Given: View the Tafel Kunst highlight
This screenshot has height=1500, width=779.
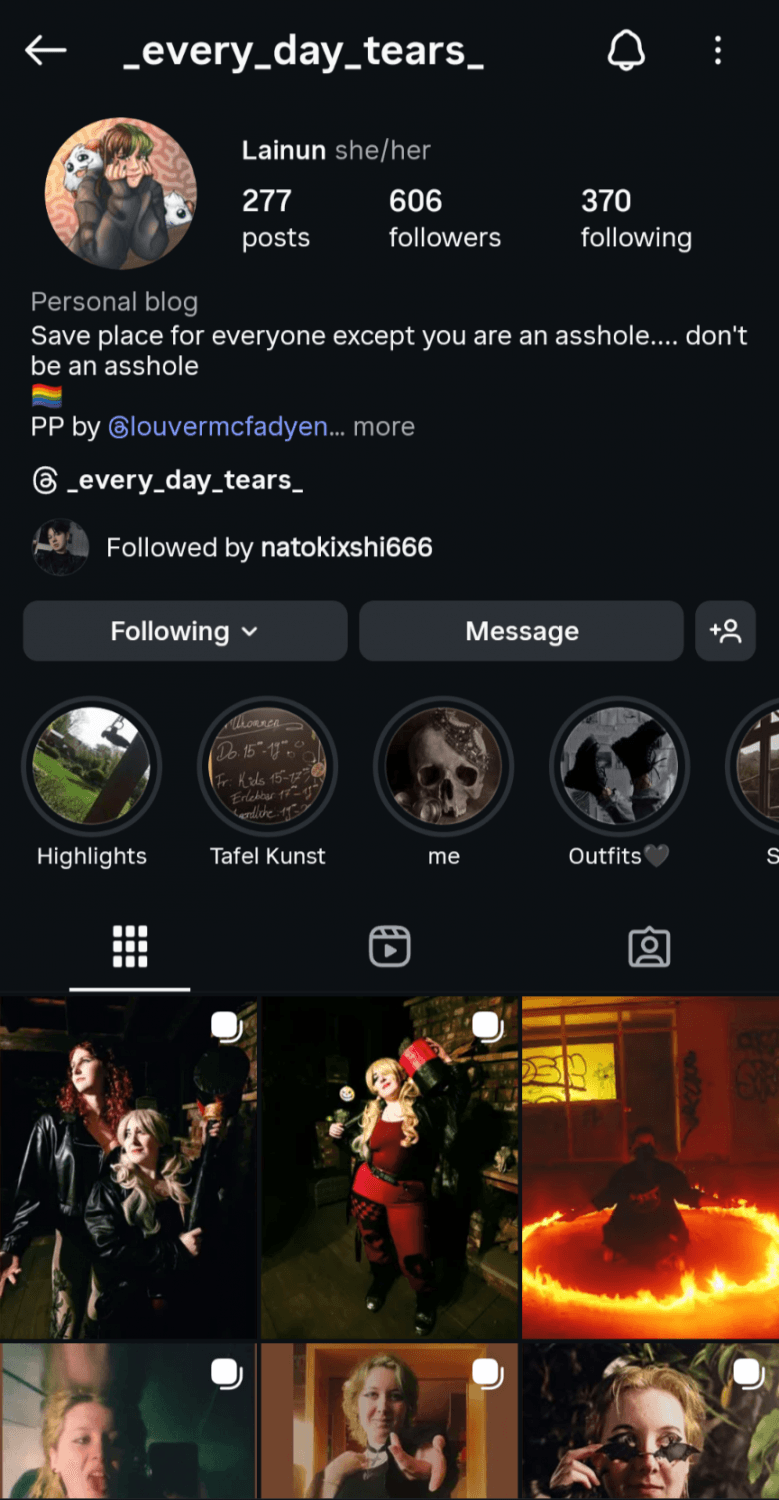Looking at the screenshot, I should (268, 767).
